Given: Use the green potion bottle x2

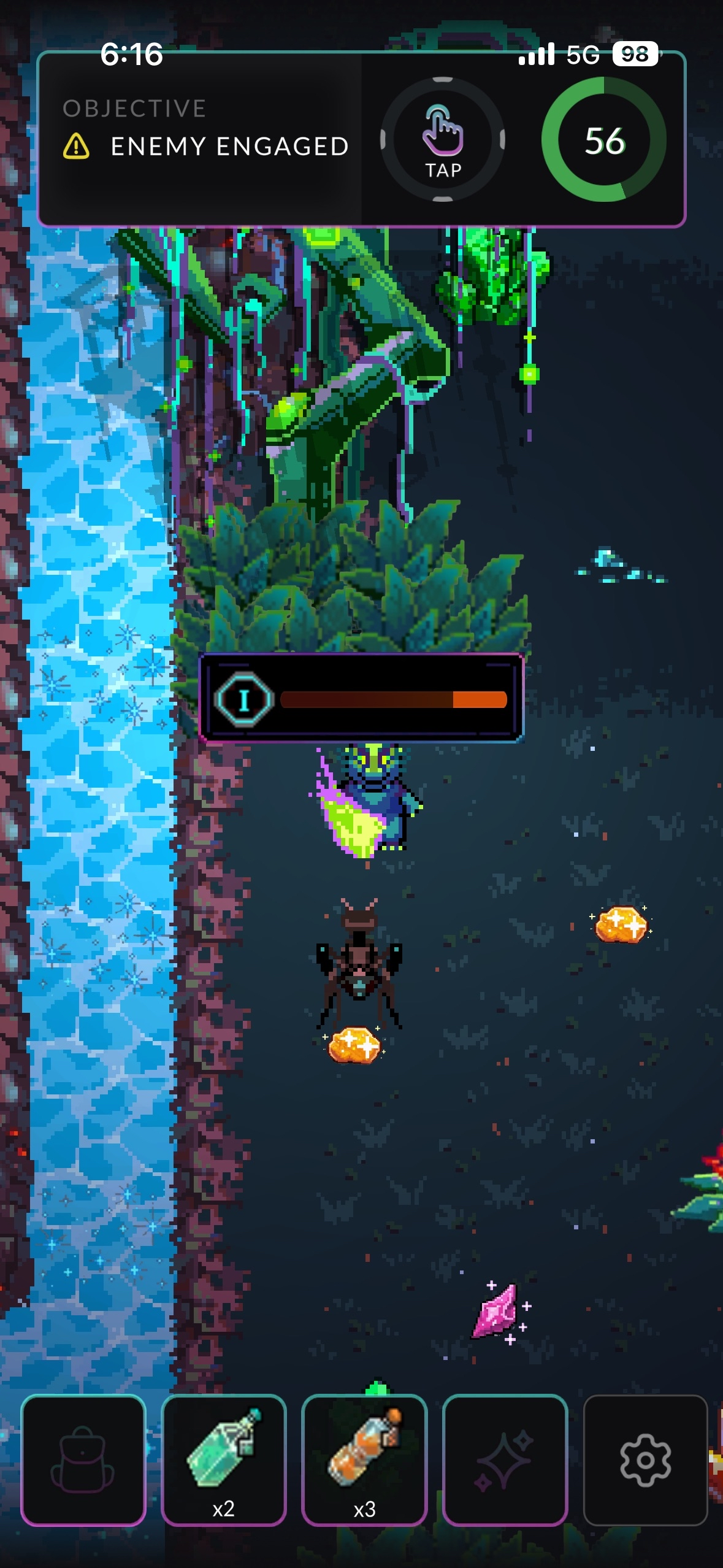Looking at the screenshot, I should click(224, 1460).
